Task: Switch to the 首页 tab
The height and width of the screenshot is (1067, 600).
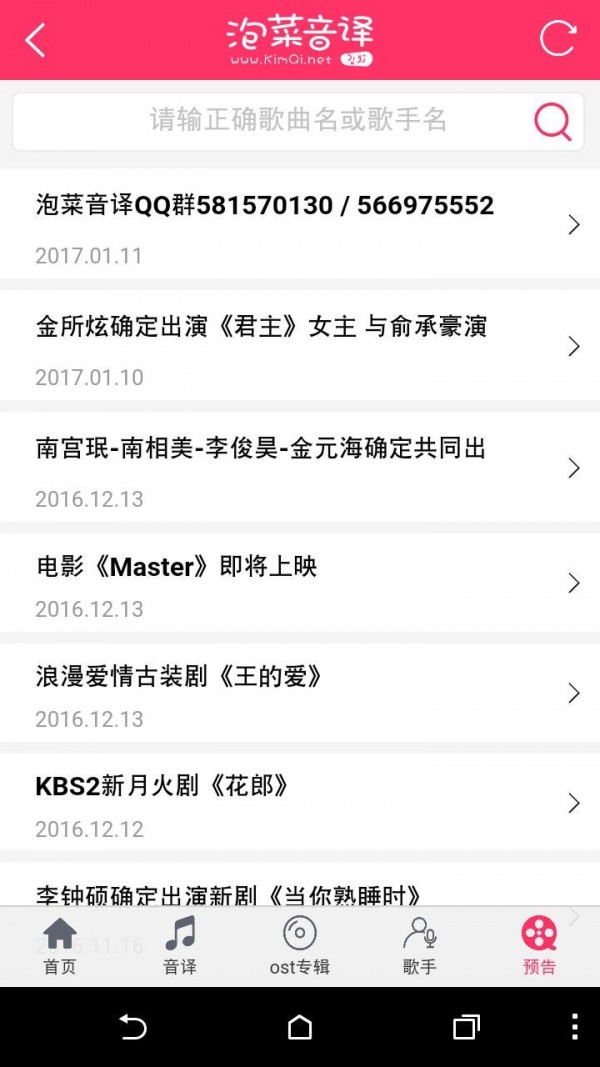Action: pyautogui.click(x=60, y=945)
